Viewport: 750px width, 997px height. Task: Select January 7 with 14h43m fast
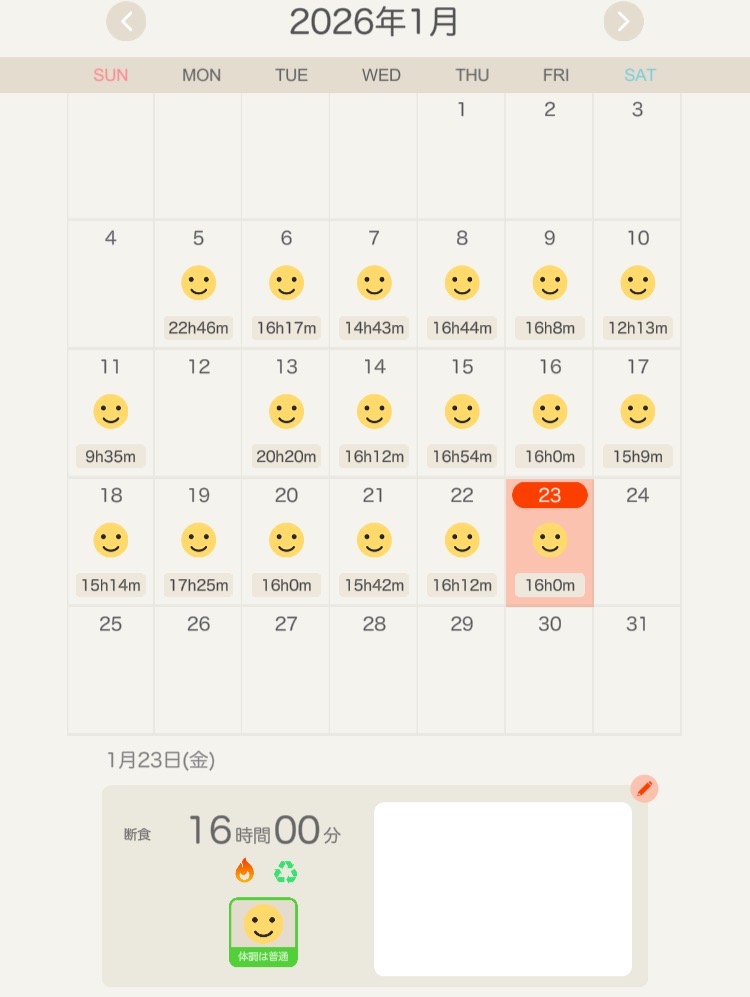click(374, 284)
